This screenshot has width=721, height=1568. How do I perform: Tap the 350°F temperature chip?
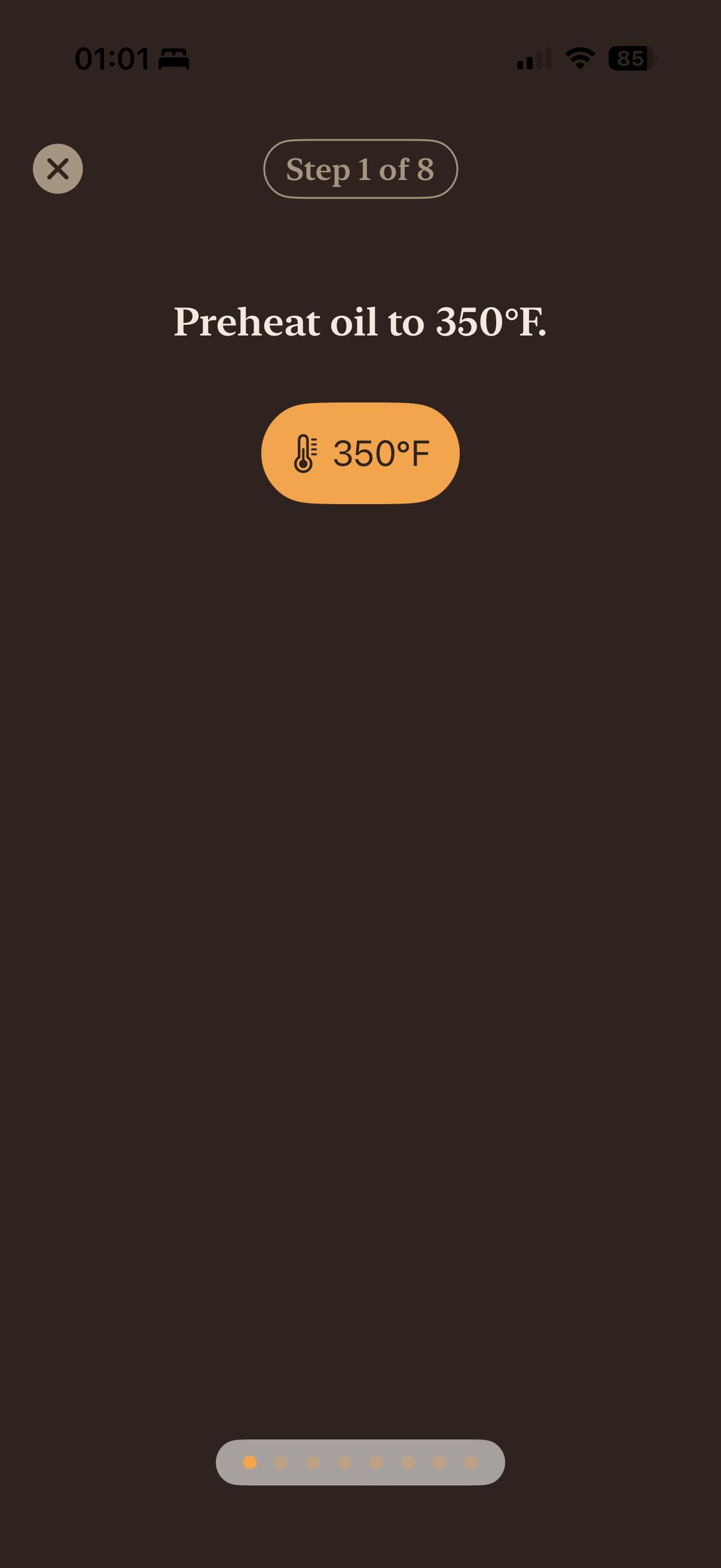tap(360, 453)
